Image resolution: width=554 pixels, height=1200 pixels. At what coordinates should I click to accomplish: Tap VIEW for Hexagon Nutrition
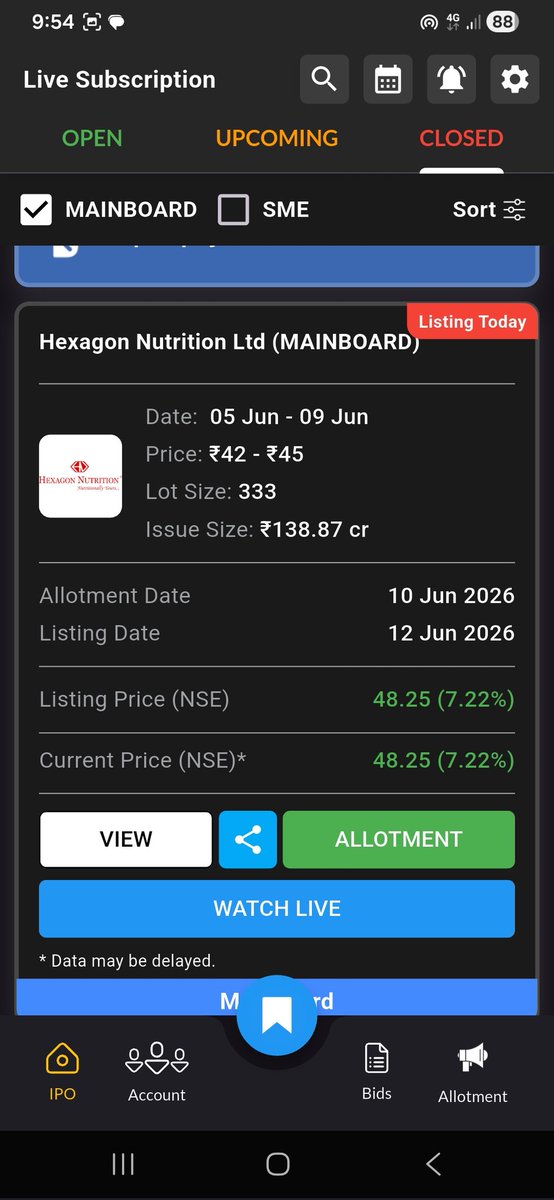[x=126, y=839]
